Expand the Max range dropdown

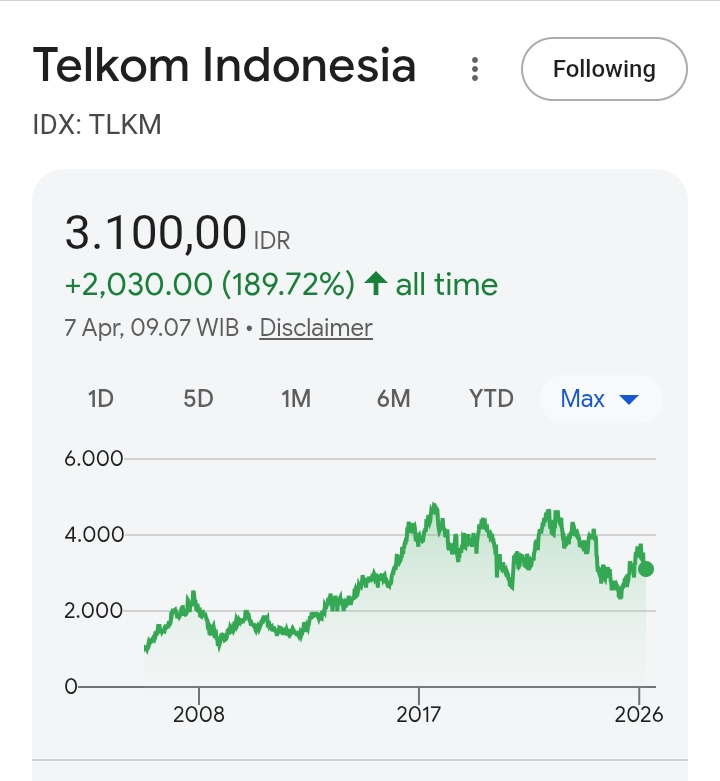click(x=600, y=399)
